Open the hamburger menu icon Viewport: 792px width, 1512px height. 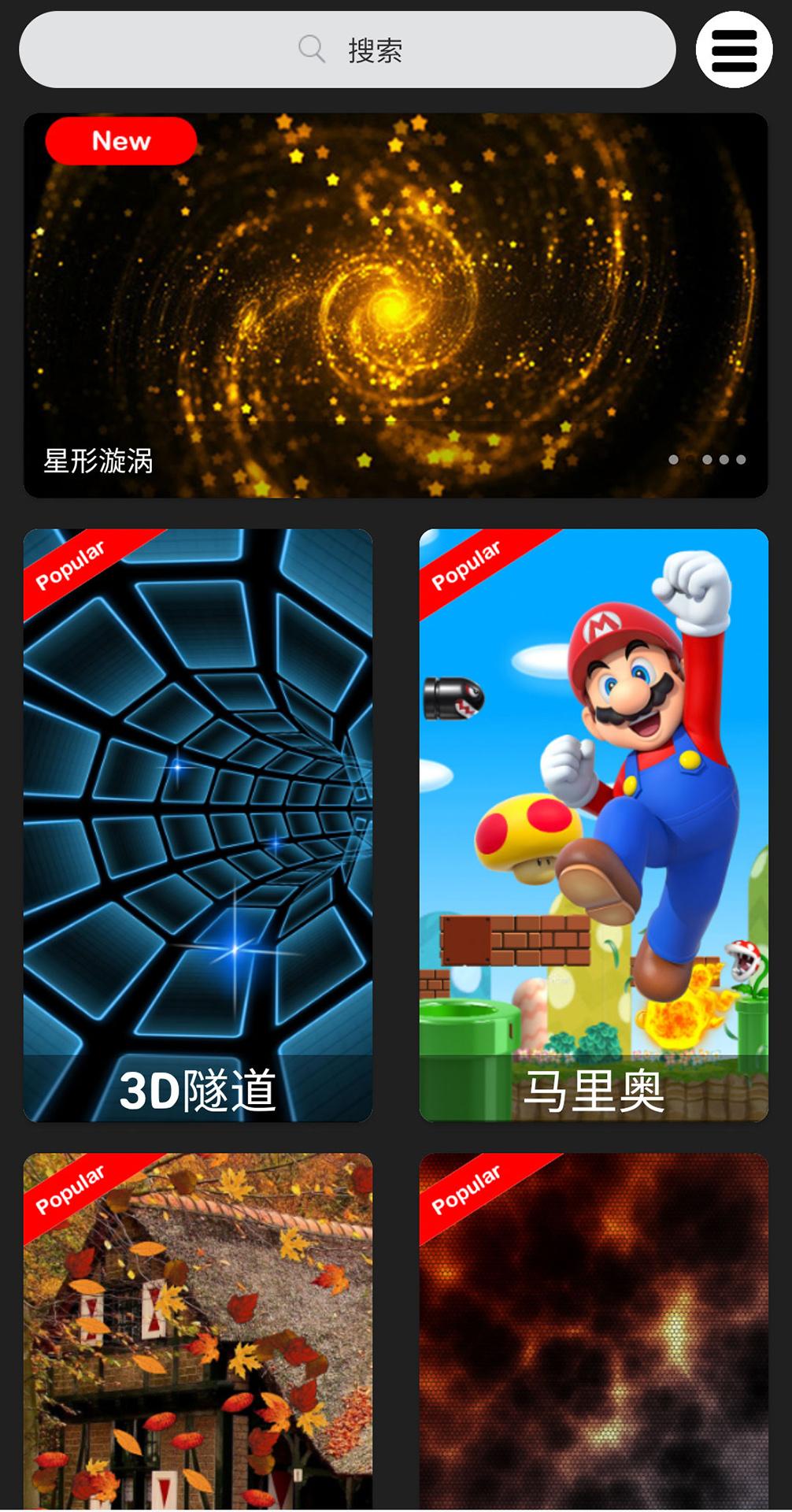tap(734, 49)
